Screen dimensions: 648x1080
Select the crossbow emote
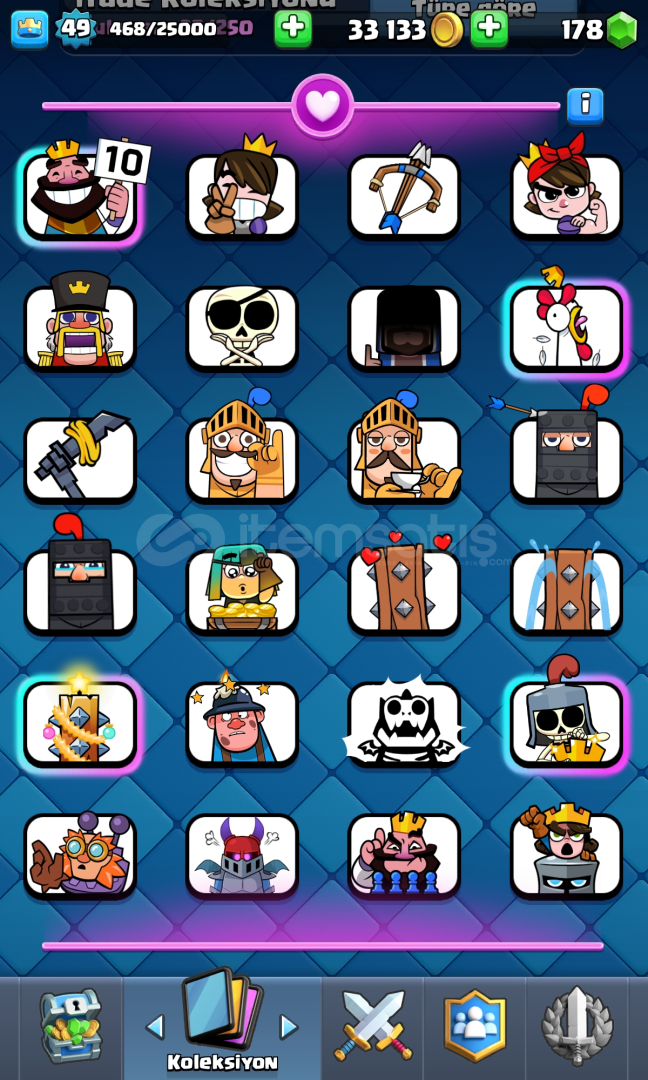(404, 196)
